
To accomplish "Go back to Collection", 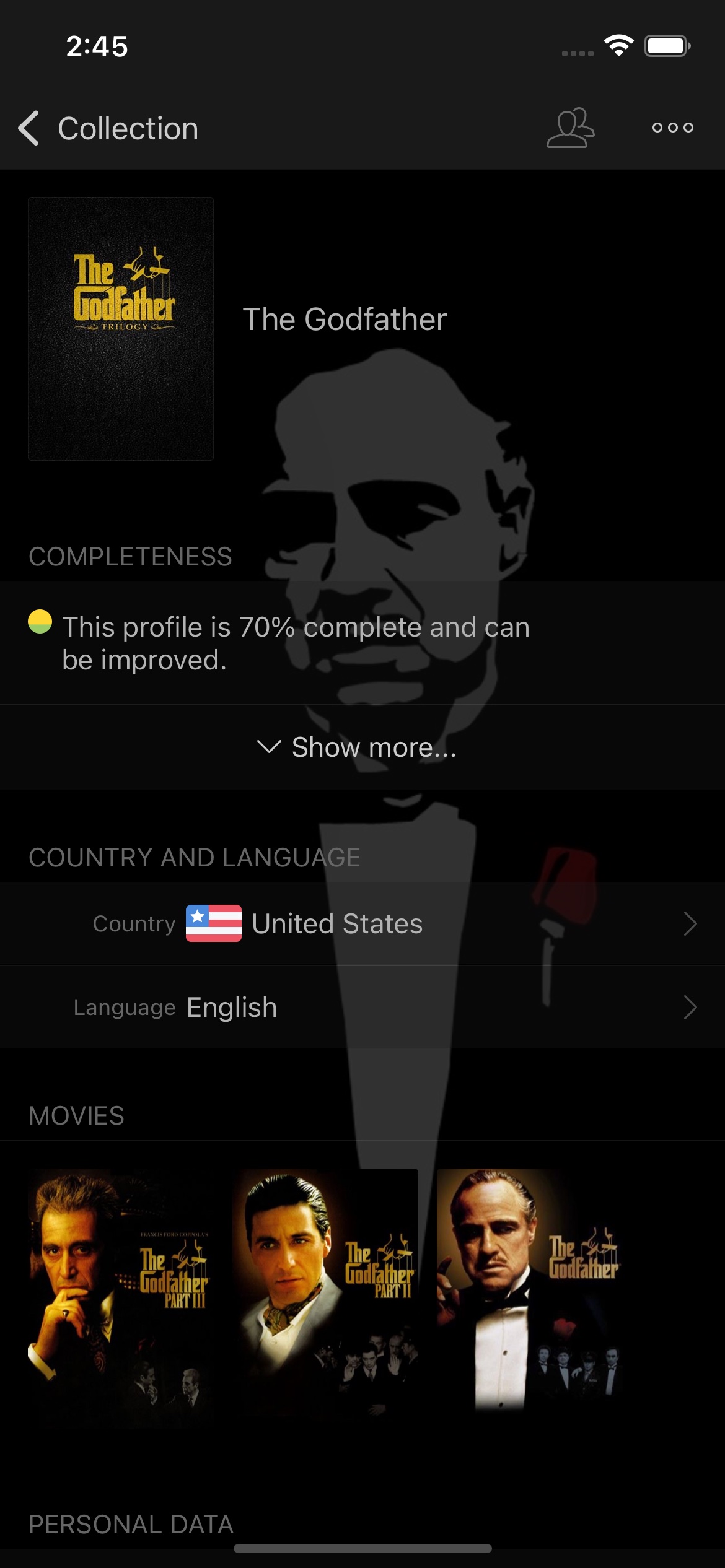I will pyautogui.click(x=108, y=128).
